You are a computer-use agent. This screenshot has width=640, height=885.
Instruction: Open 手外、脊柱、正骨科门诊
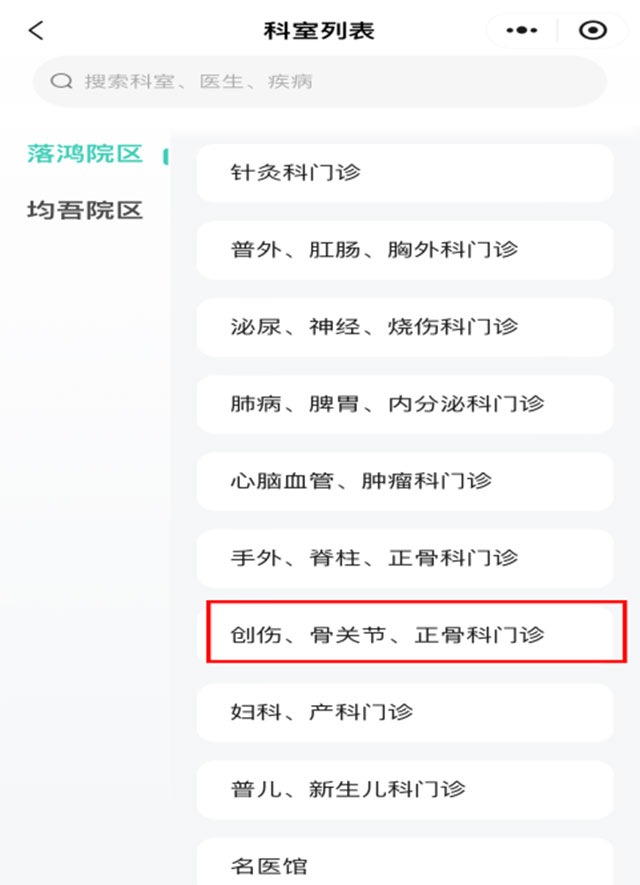pyautogui.click(x=404, y=558)
